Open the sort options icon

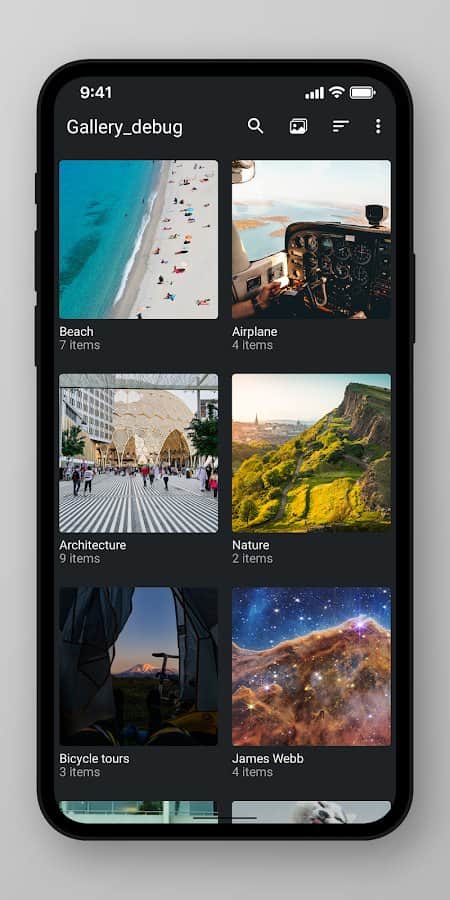(340, 126)
